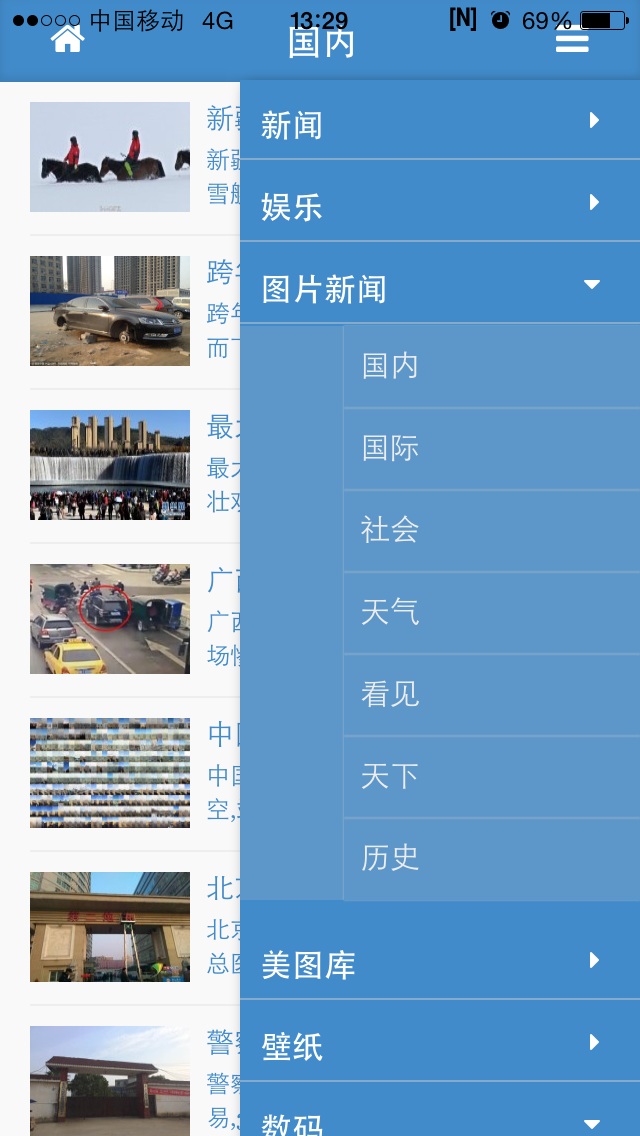Close the hamburger menu

572,40
